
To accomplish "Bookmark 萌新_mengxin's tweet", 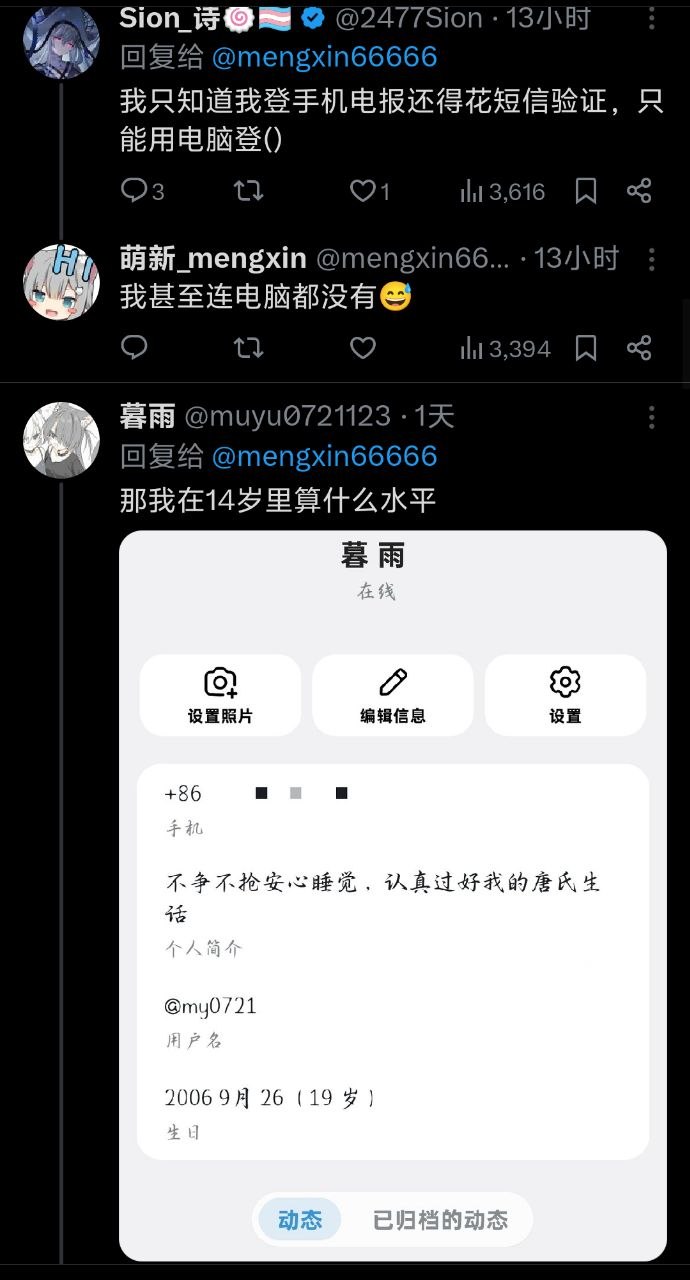I will tap(586, 348).
